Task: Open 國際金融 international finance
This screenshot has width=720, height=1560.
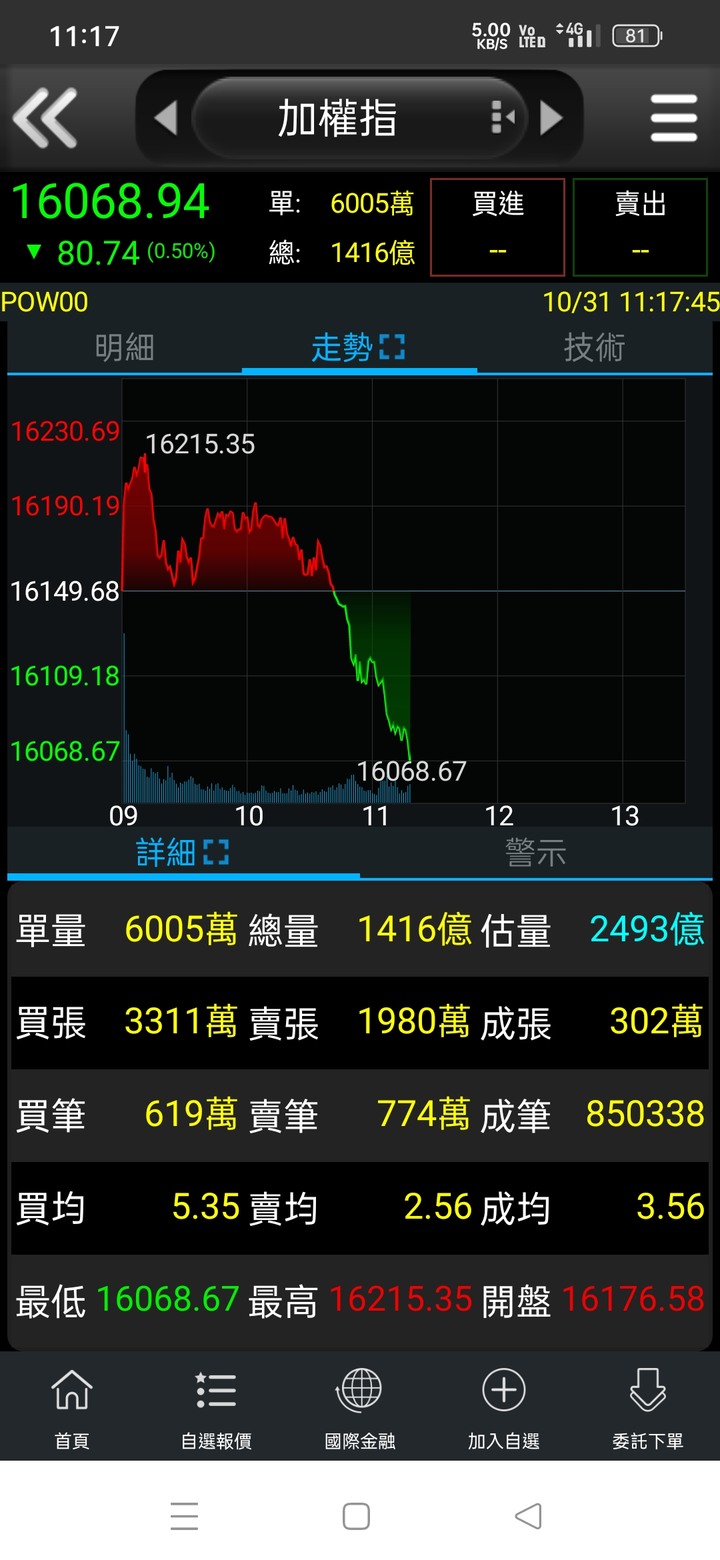Action: click(x=360, y=1408)
